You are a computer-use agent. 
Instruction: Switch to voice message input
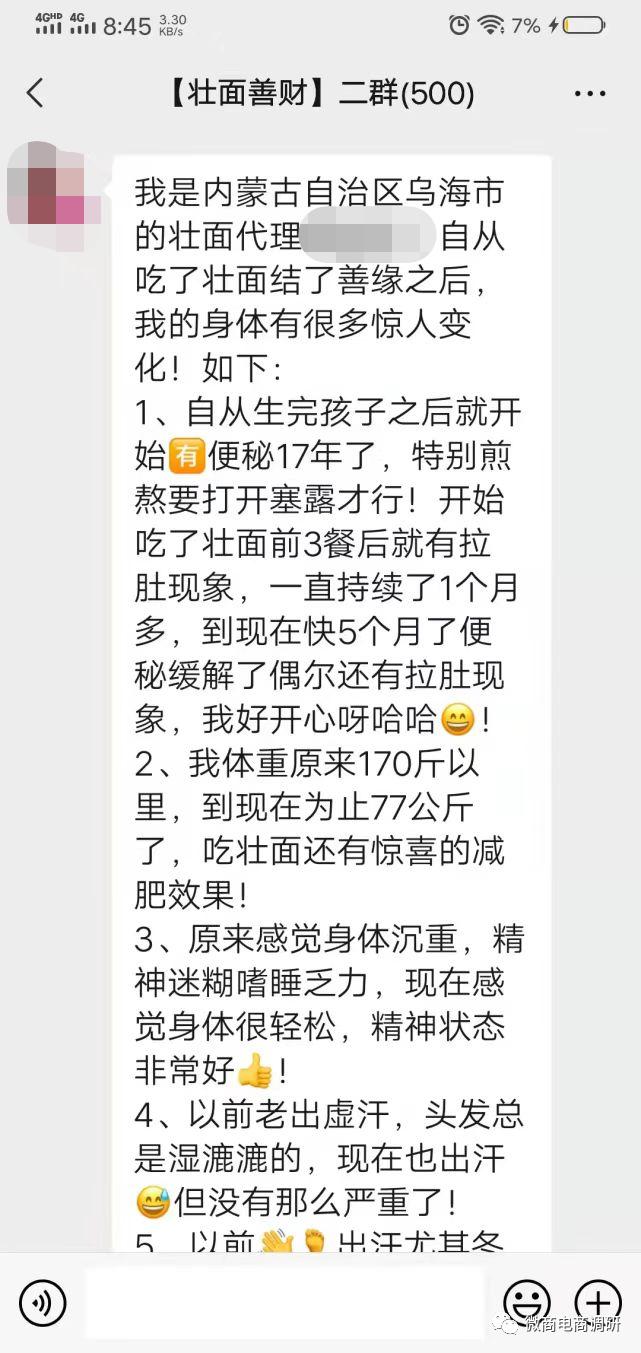pos(42,1303)
